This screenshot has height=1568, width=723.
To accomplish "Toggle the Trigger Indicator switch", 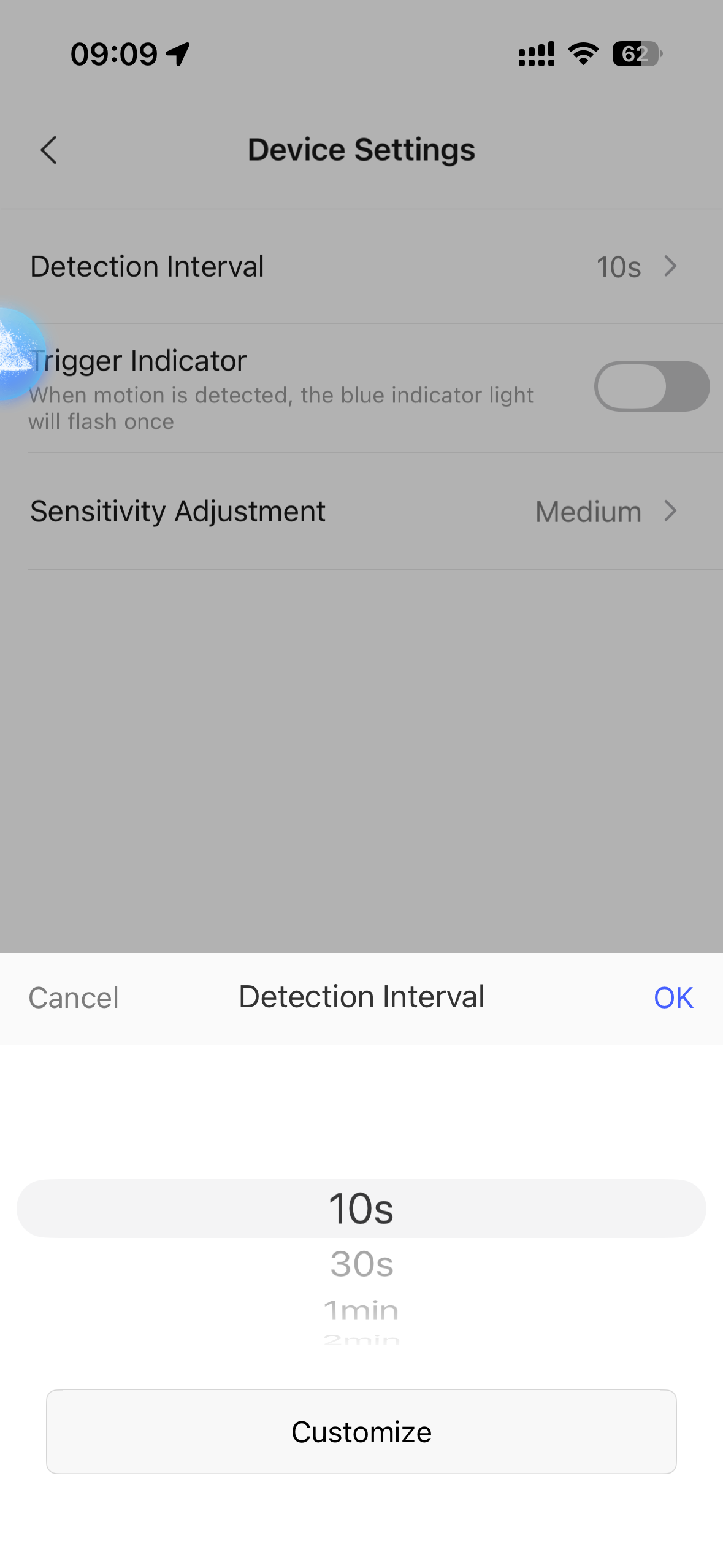I will (651, 386).
